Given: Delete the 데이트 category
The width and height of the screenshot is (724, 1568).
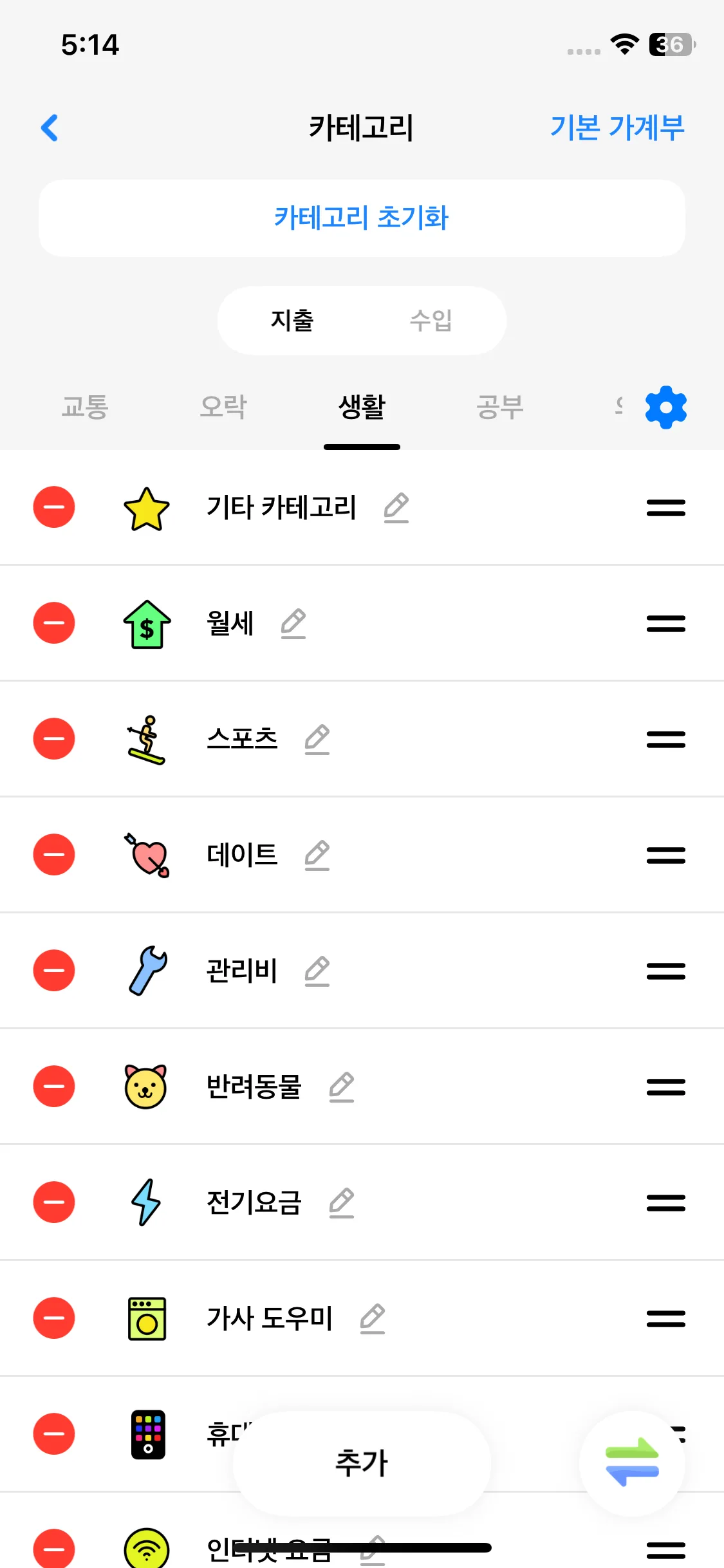Looking at the screenshot, I should coord(54,855).
